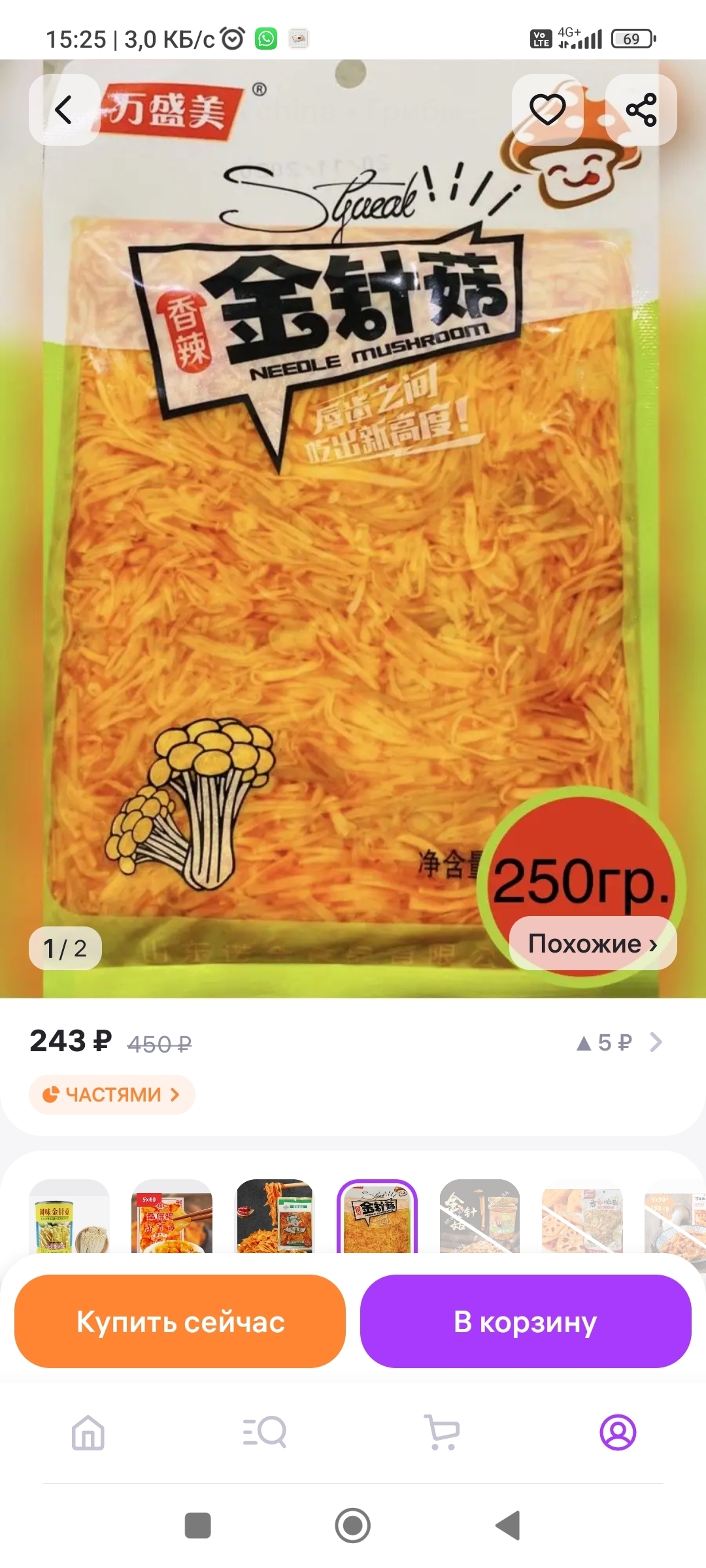Open the catalog search tab

265,1433
